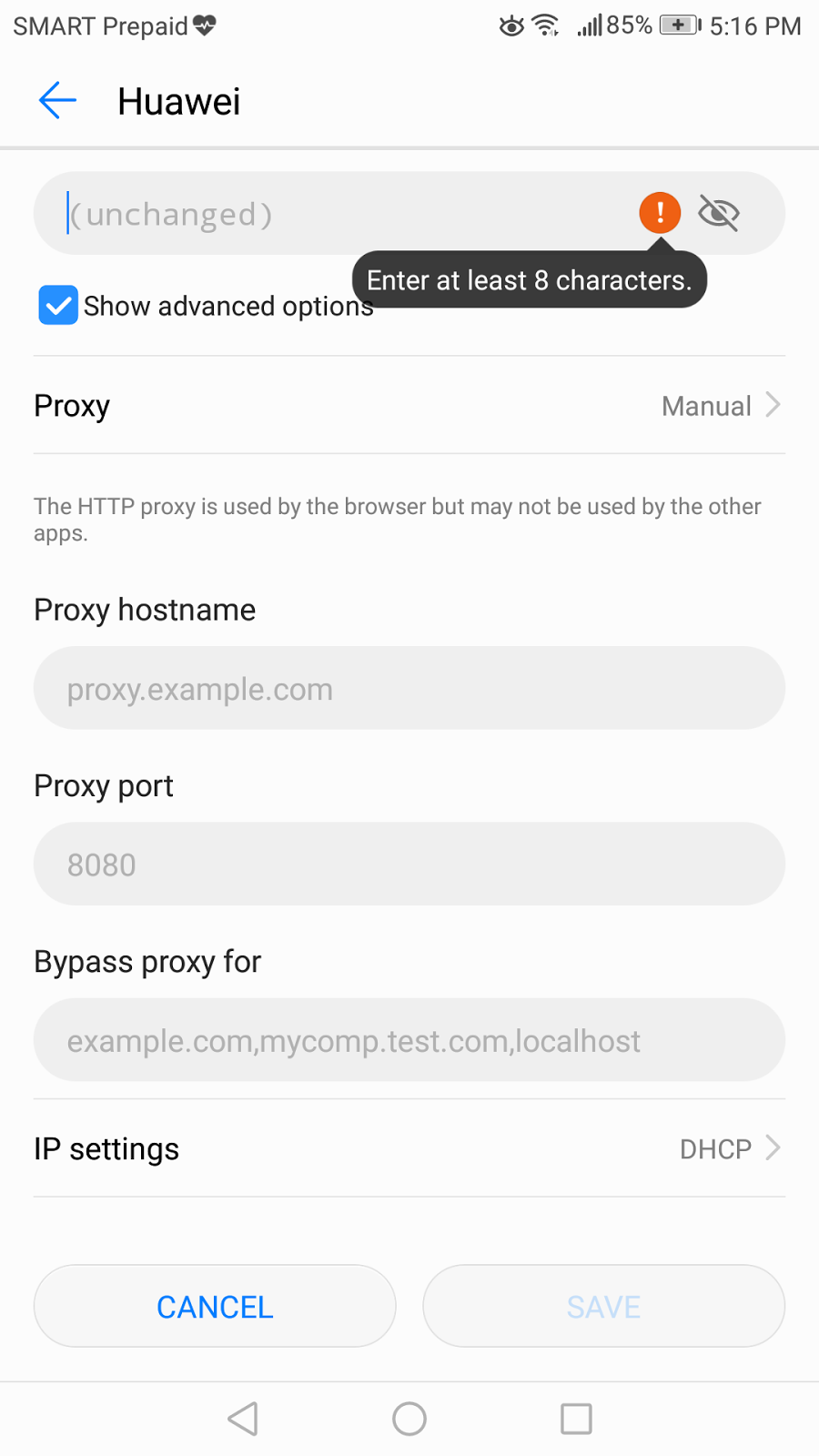
Task: Focus the Proxy port field
Action: coord(409,864)
